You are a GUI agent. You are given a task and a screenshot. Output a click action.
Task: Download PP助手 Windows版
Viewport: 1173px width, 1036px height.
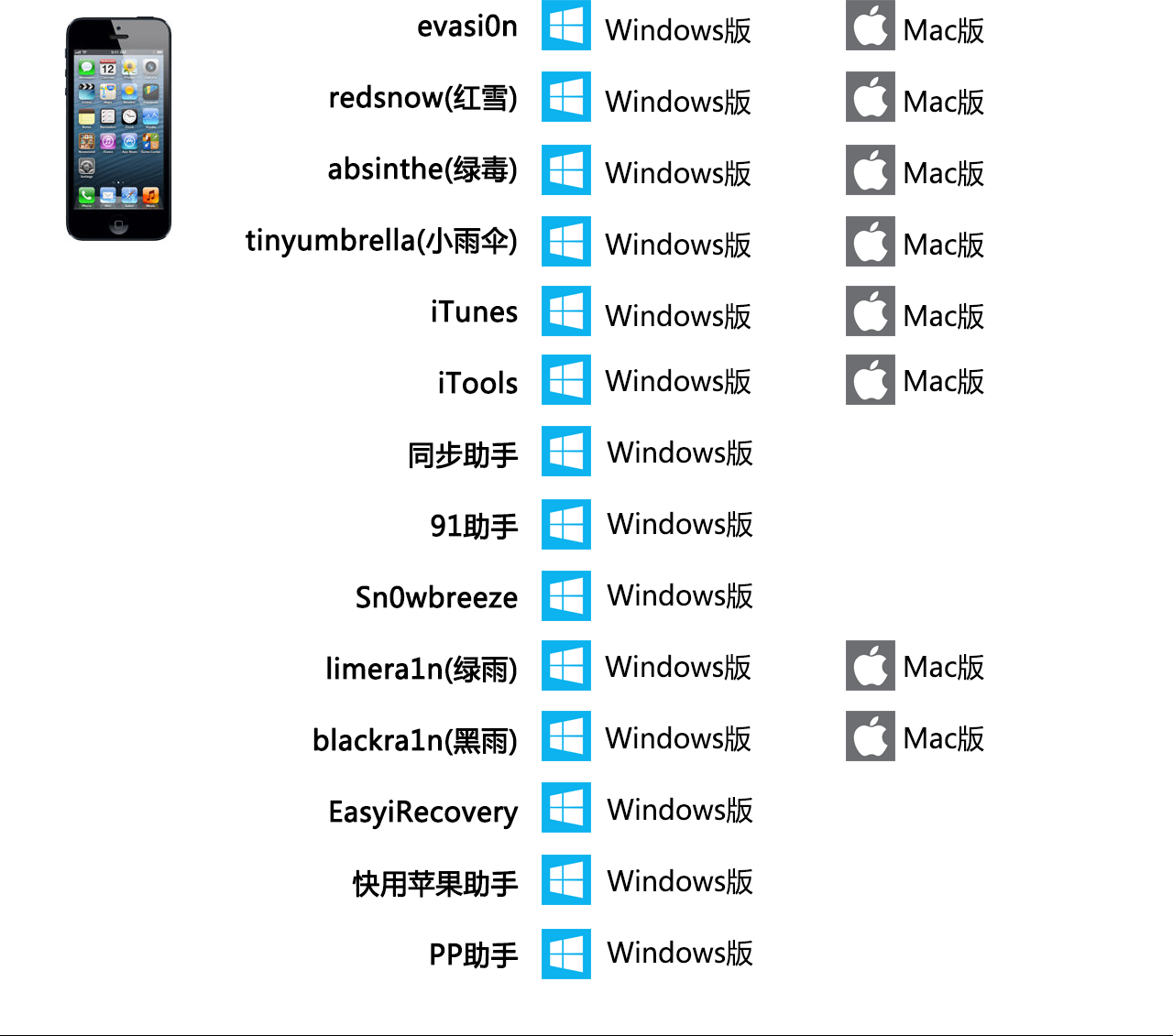678,952
